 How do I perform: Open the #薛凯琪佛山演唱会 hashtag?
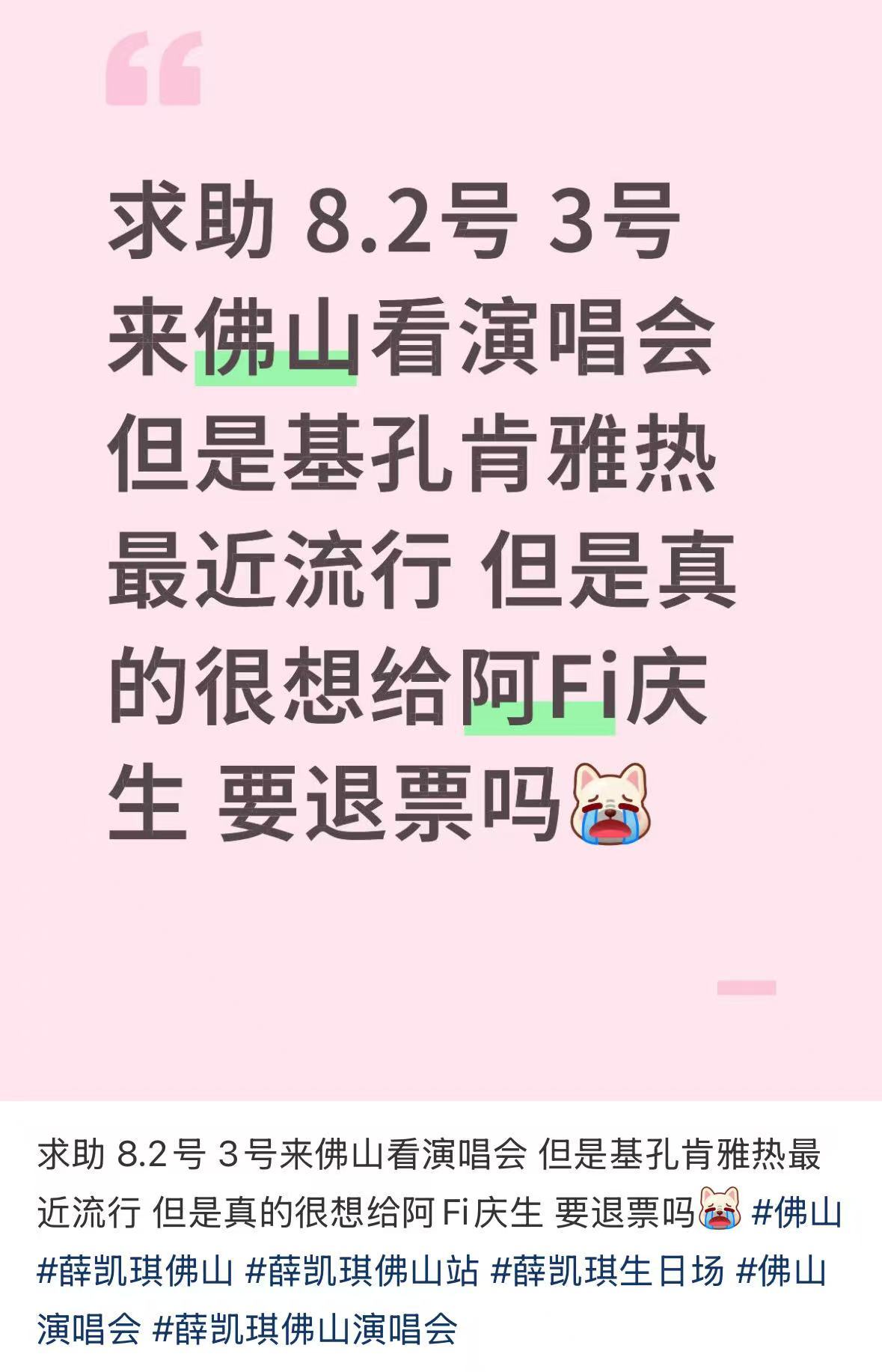coord(304,1330)
